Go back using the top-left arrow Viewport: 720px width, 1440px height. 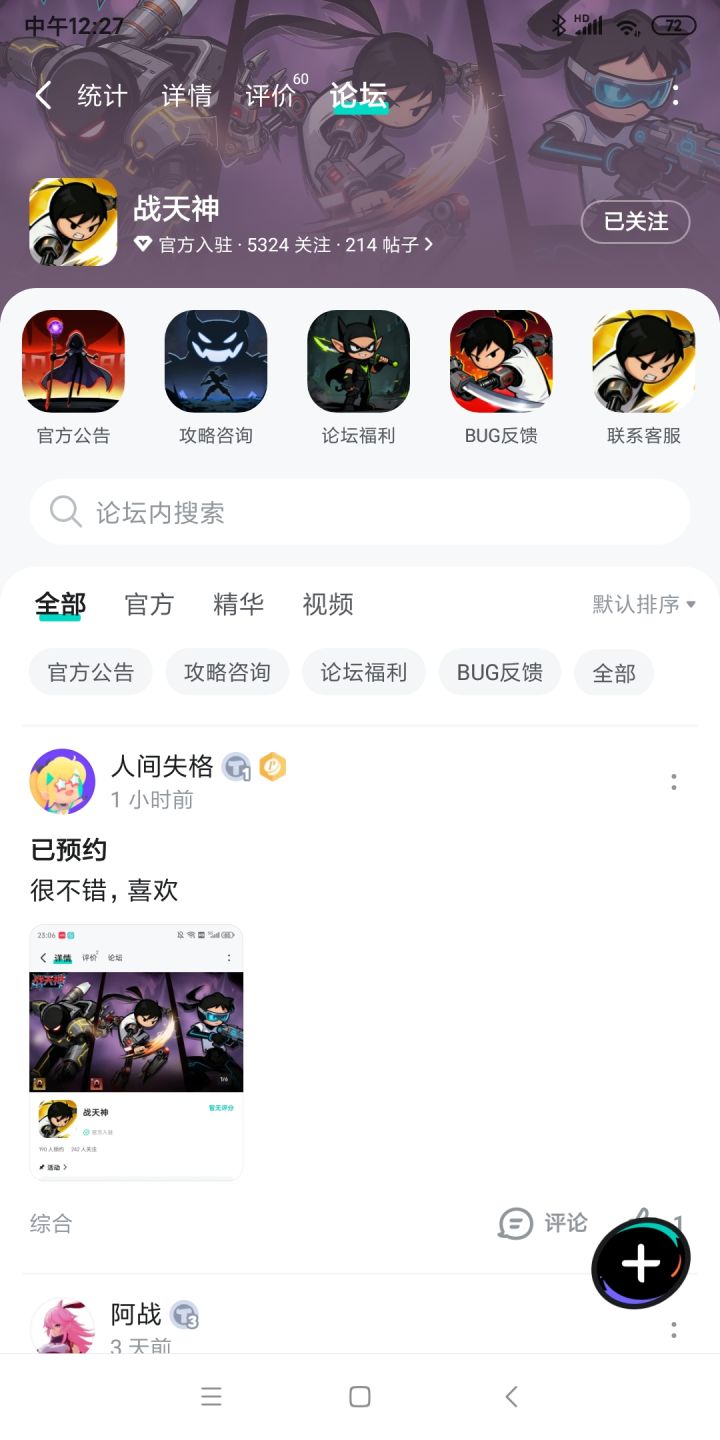pyautogui.click(x=43, y=96)
